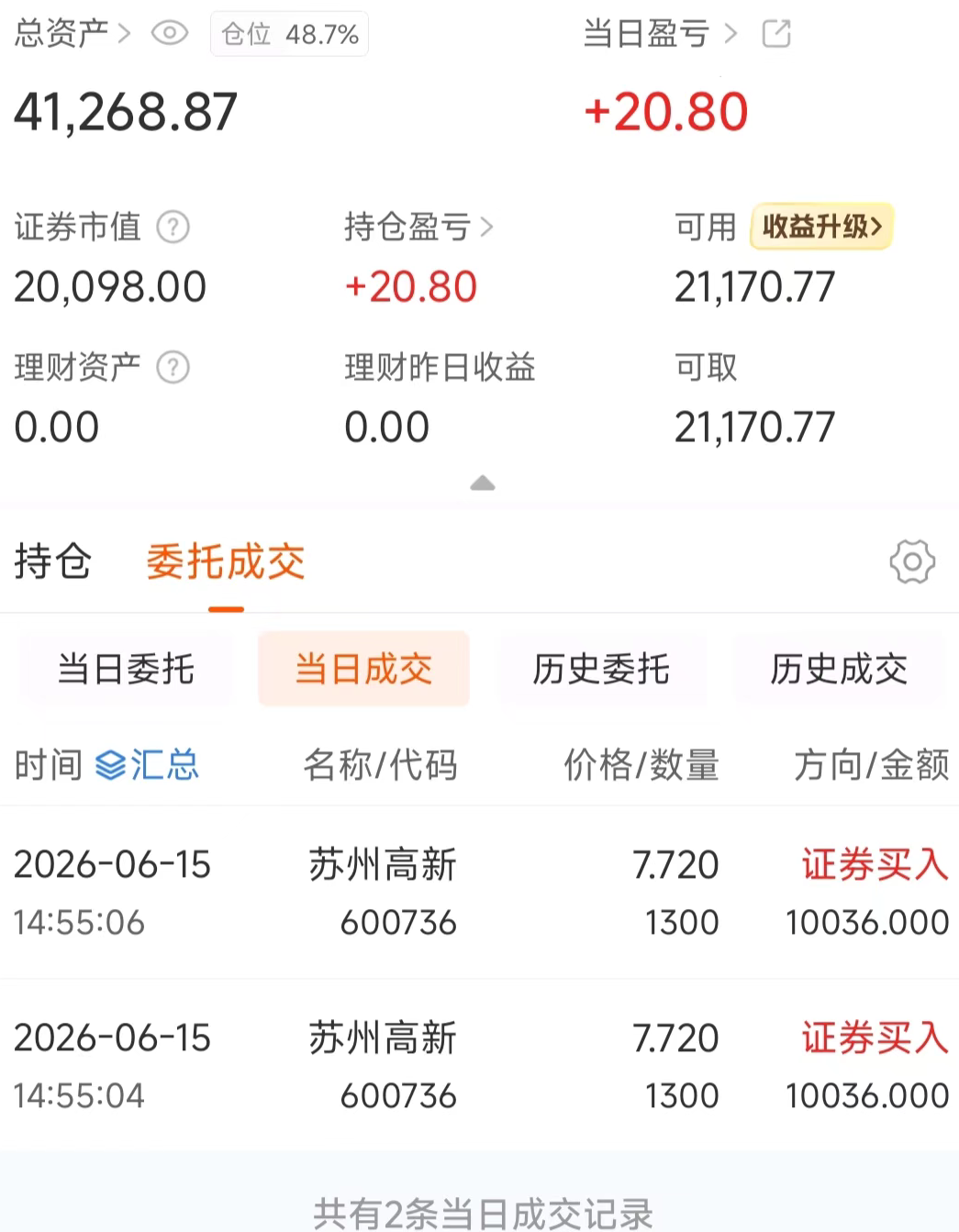Switch to the 持仓 tab
Image resolution: width=959 pixels, height=1232 pixels.
(53, 561)
